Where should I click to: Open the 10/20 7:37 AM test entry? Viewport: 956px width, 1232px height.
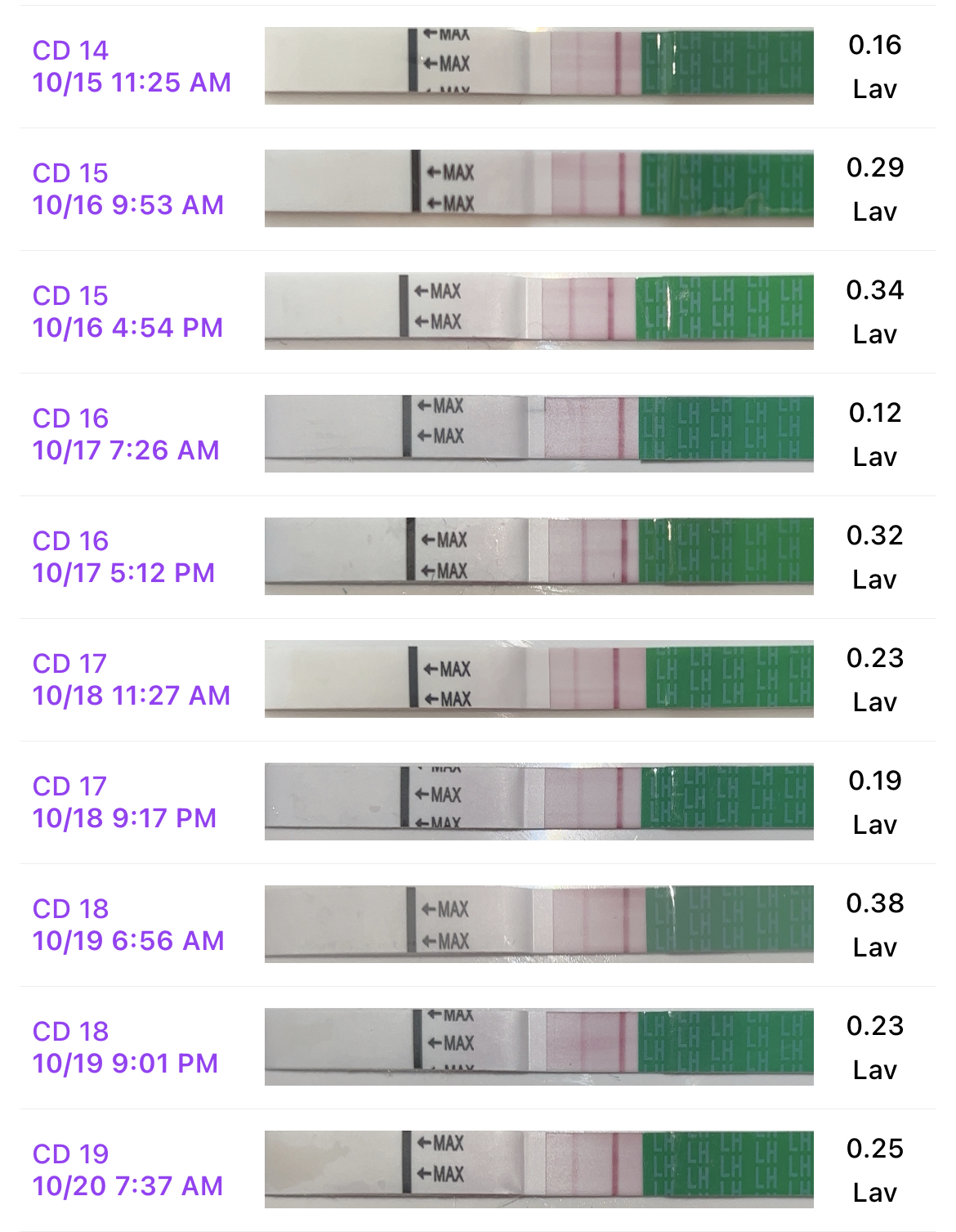(127, 1170)
